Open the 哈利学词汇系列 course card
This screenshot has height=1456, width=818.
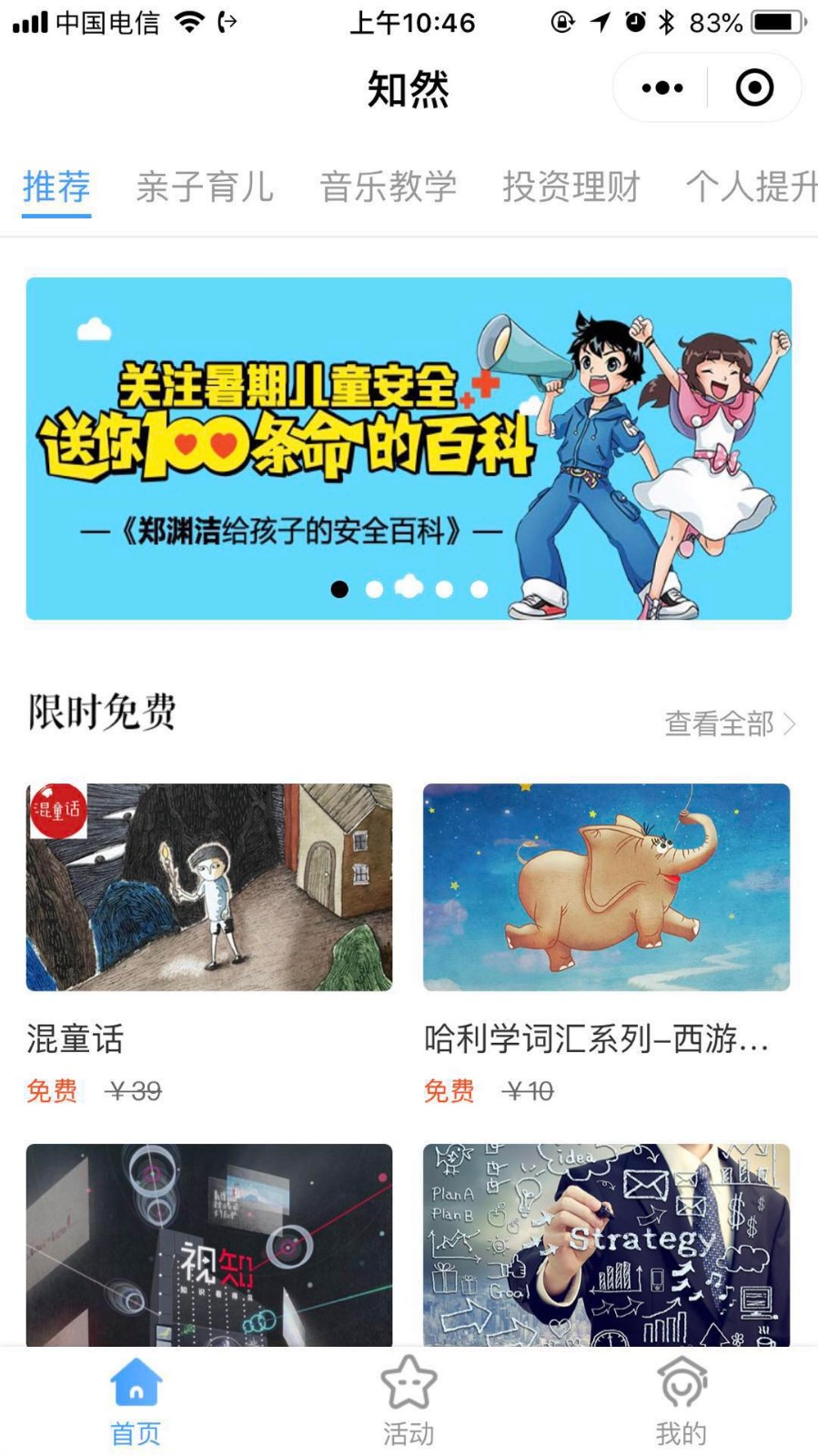[606, 944]
